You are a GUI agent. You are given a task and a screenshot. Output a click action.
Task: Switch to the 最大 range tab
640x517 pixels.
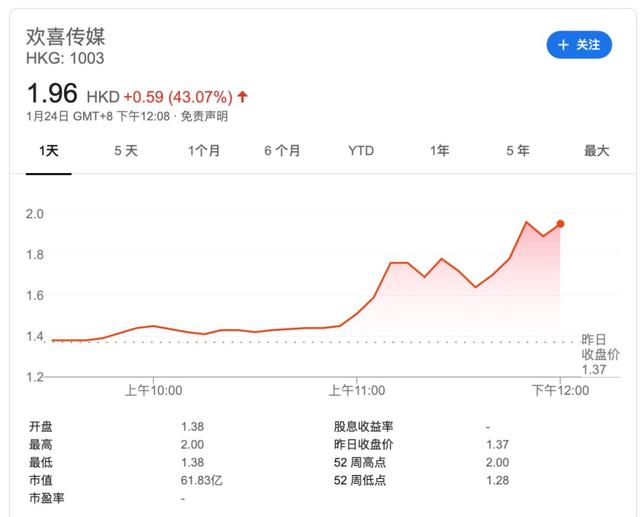[596, 151]
